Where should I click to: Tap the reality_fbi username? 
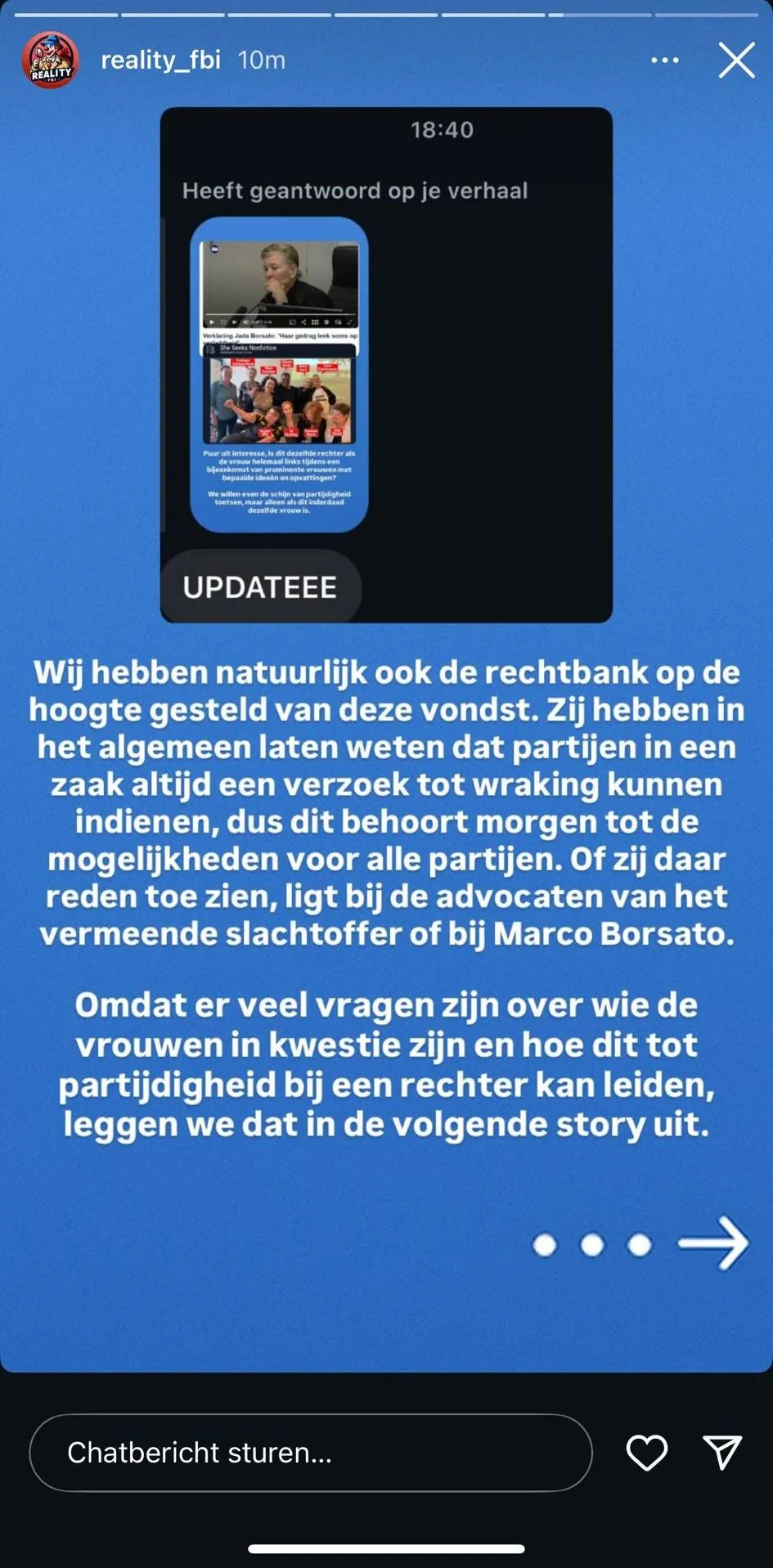pyautogui.click(x=160, y=61)
